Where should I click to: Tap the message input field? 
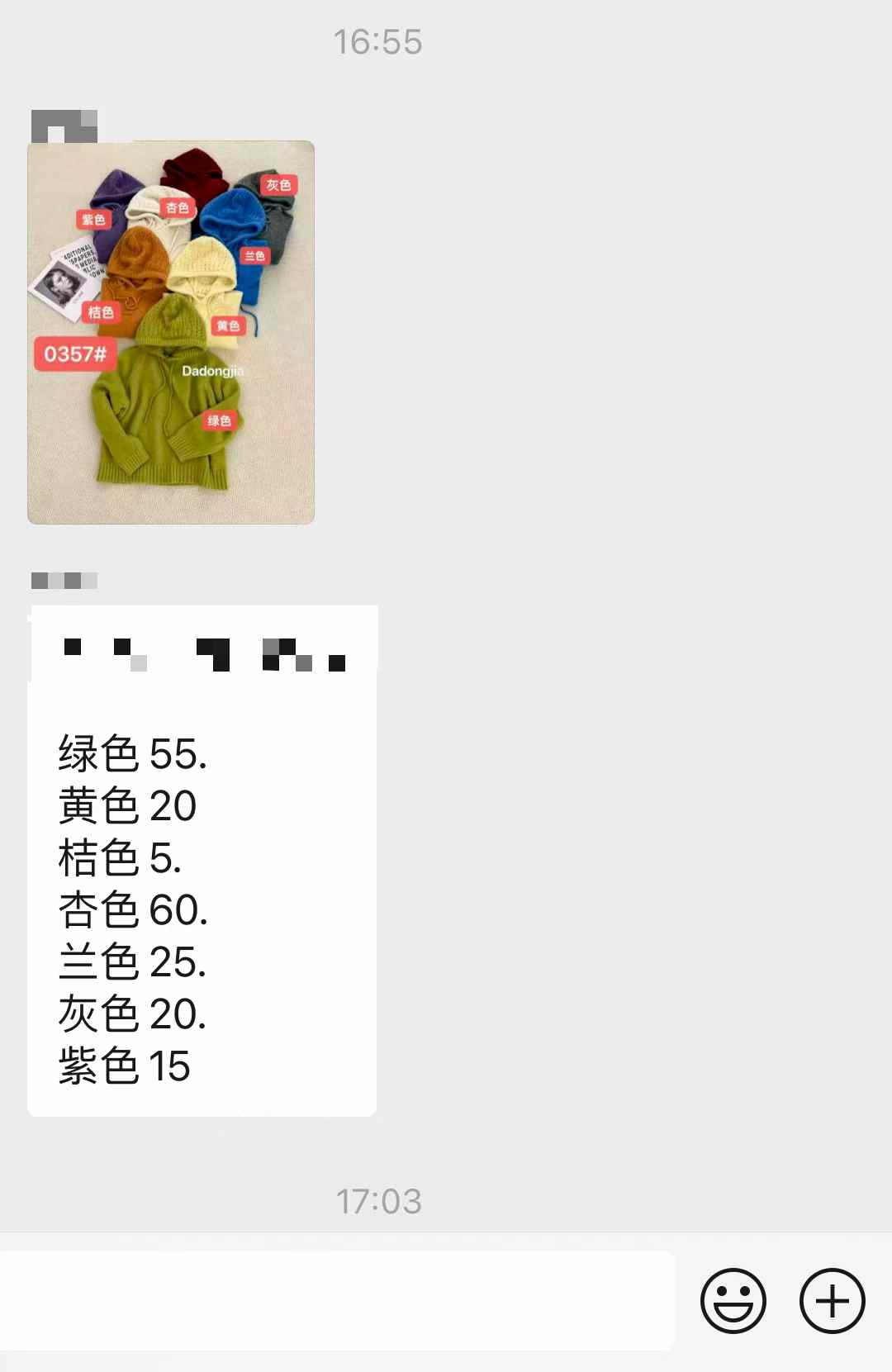pyautogui.click(x=337, y=1301)
